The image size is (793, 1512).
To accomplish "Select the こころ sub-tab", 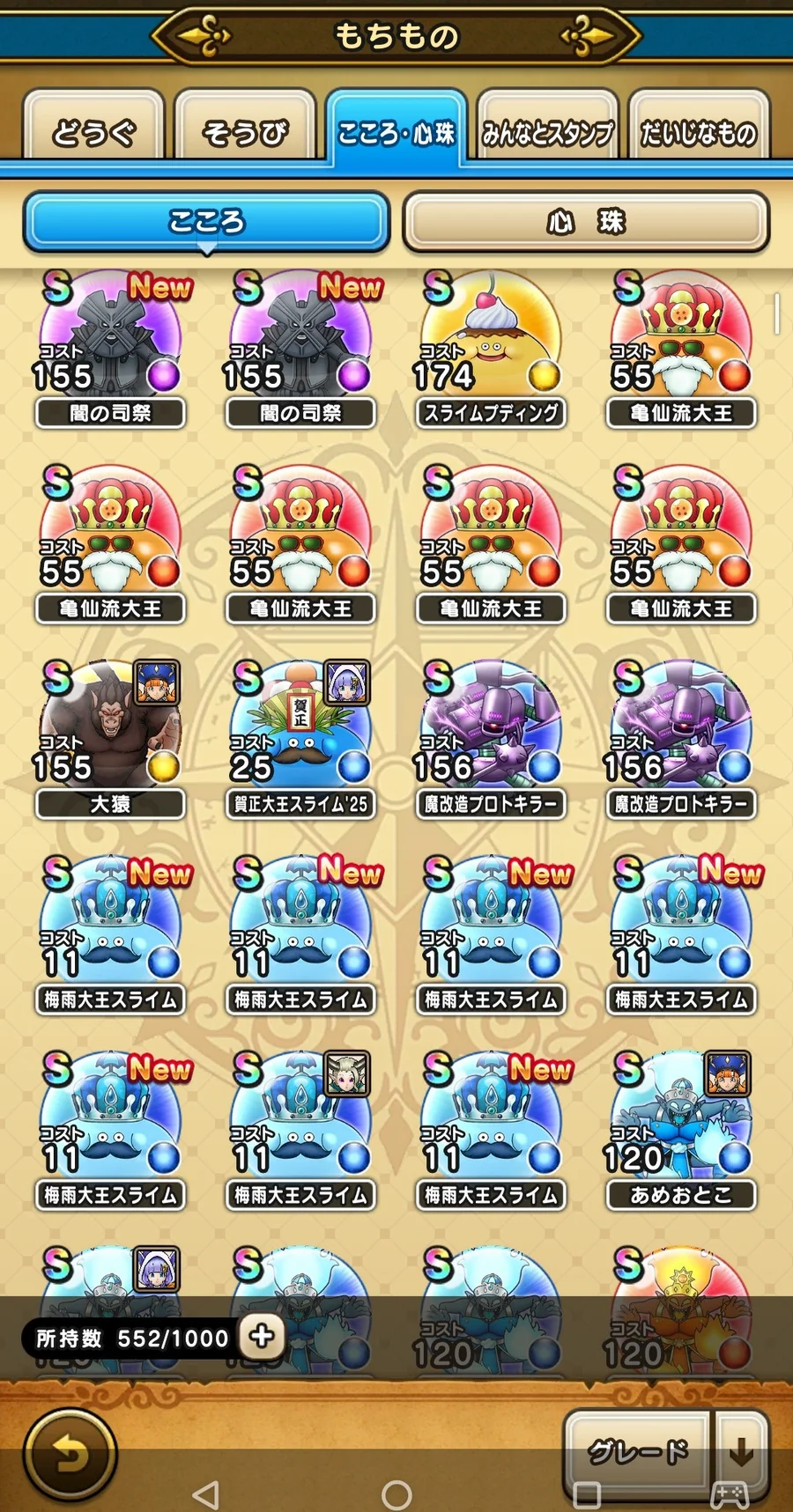I will point(206,222).
